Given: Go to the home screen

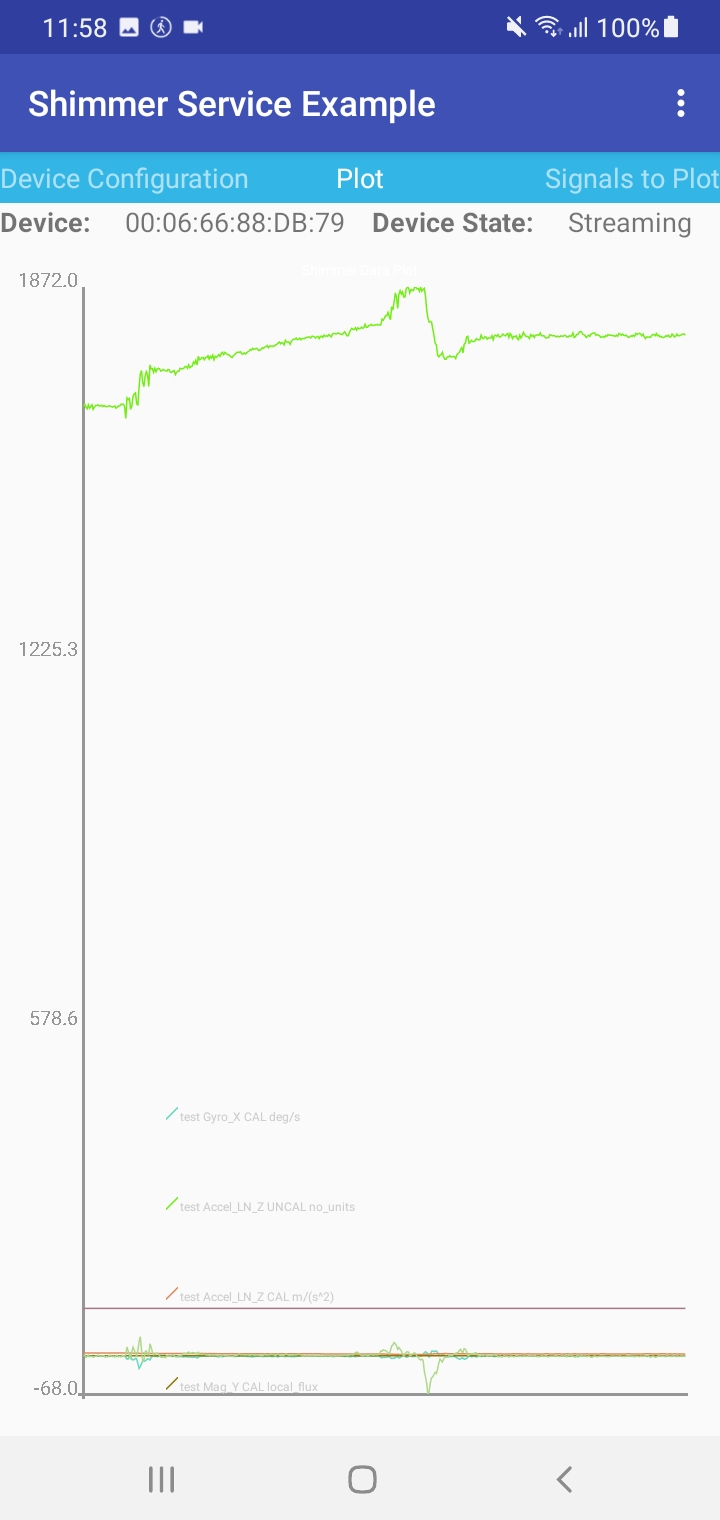Looking at the screenshot, I should coord(362,1479).
